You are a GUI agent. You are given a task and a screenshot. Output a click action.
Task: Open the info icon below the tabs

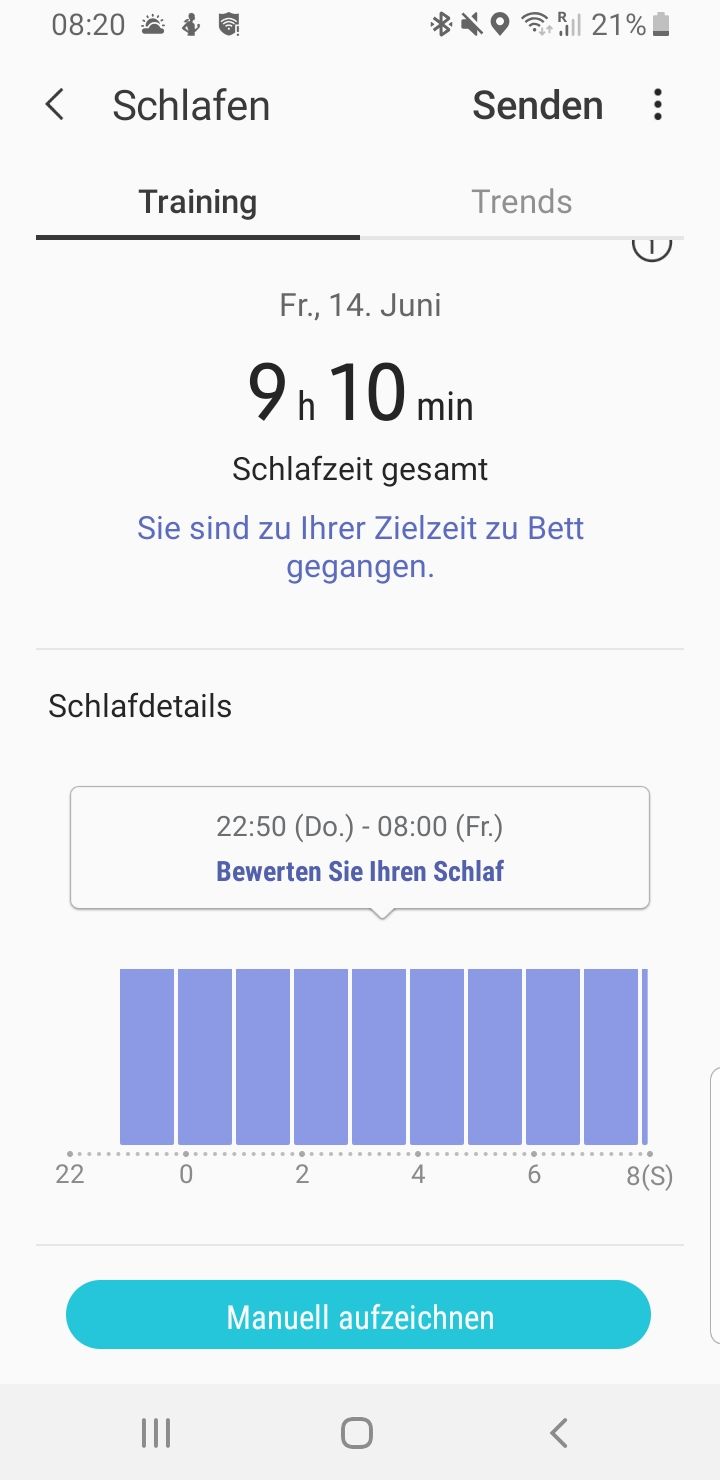(651, 248)
